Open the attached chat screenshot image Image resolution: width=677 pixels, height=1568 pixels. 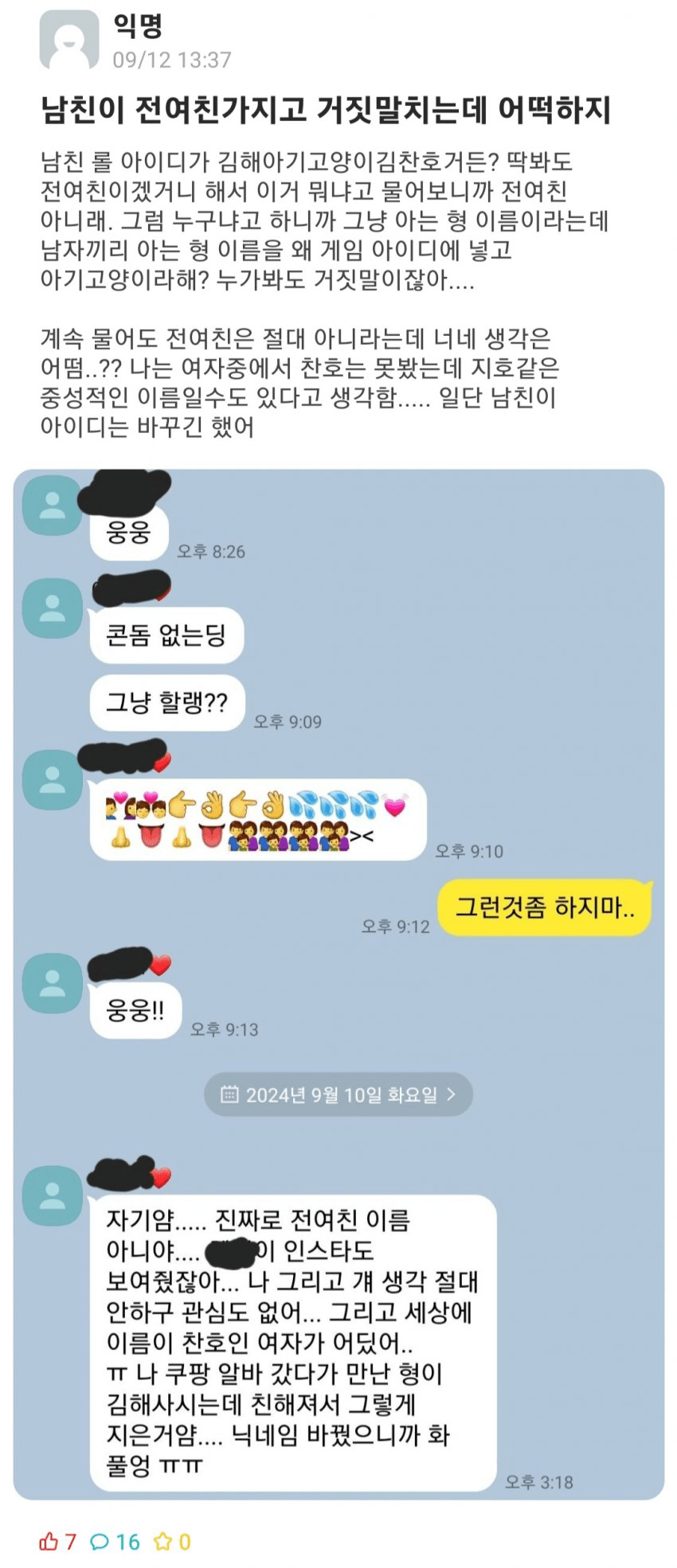pos(338,983)
